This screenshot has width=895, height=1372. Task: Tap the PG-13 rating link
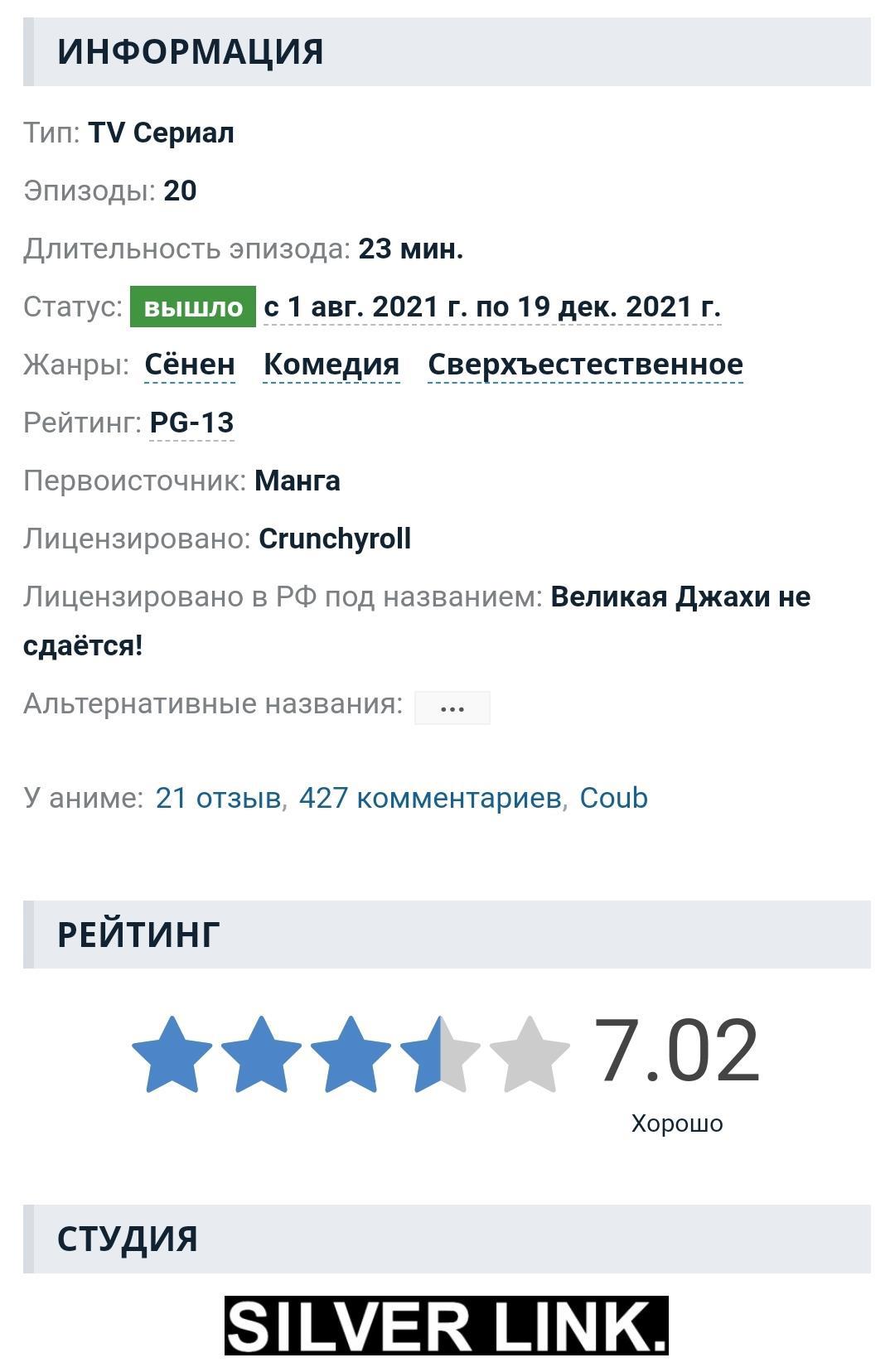(x=191, y=423)
